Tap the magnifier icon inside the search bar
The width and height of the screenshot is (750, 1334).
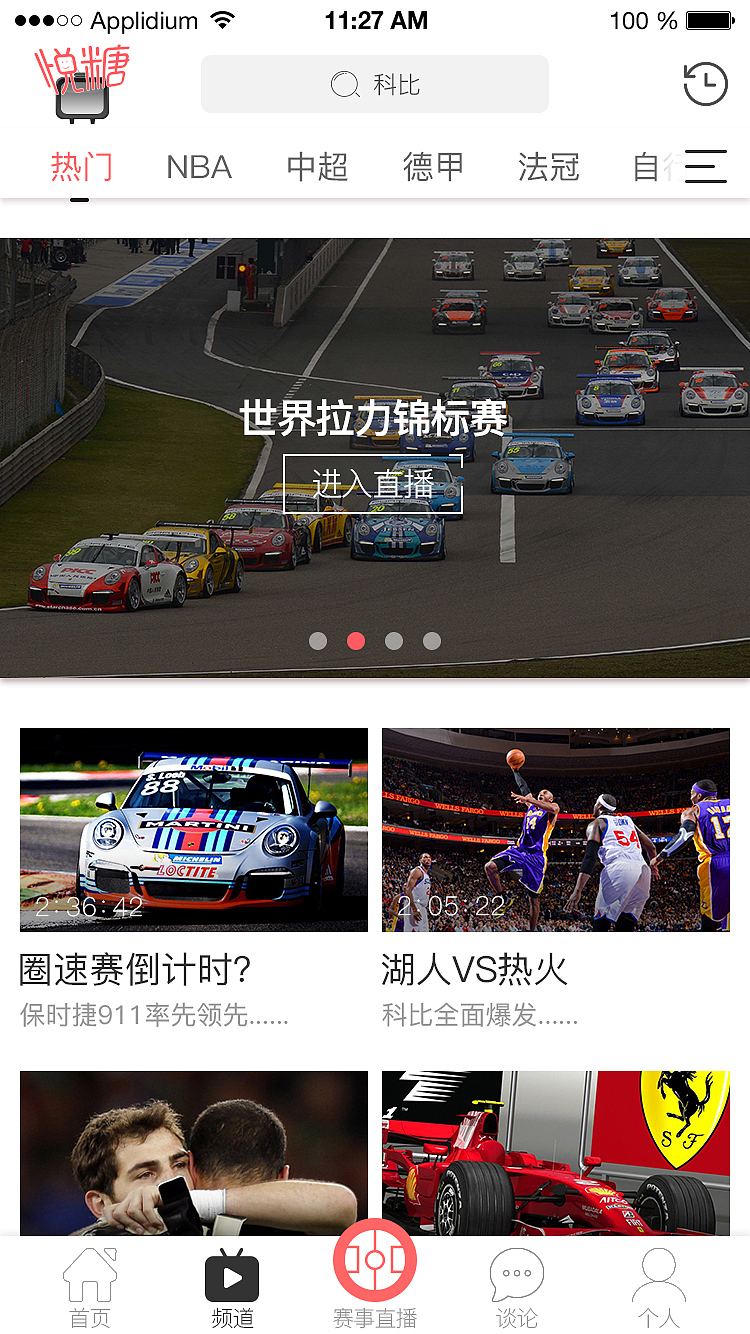coord(346,84)
